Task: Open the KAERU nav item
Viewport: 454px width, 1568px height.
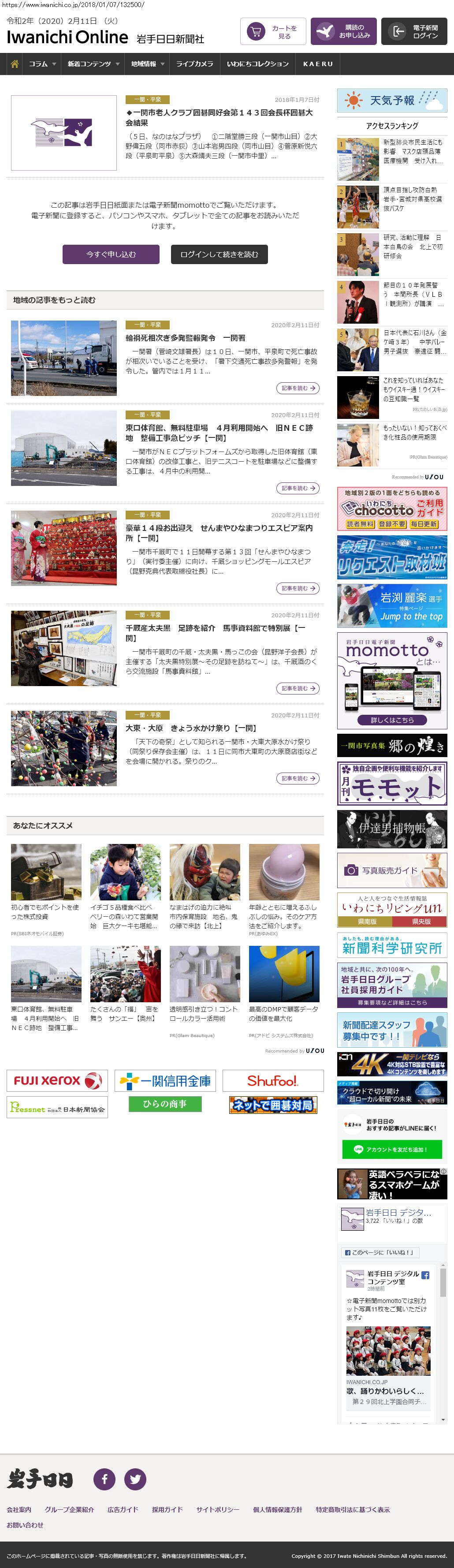Action: tap(318, 64)
